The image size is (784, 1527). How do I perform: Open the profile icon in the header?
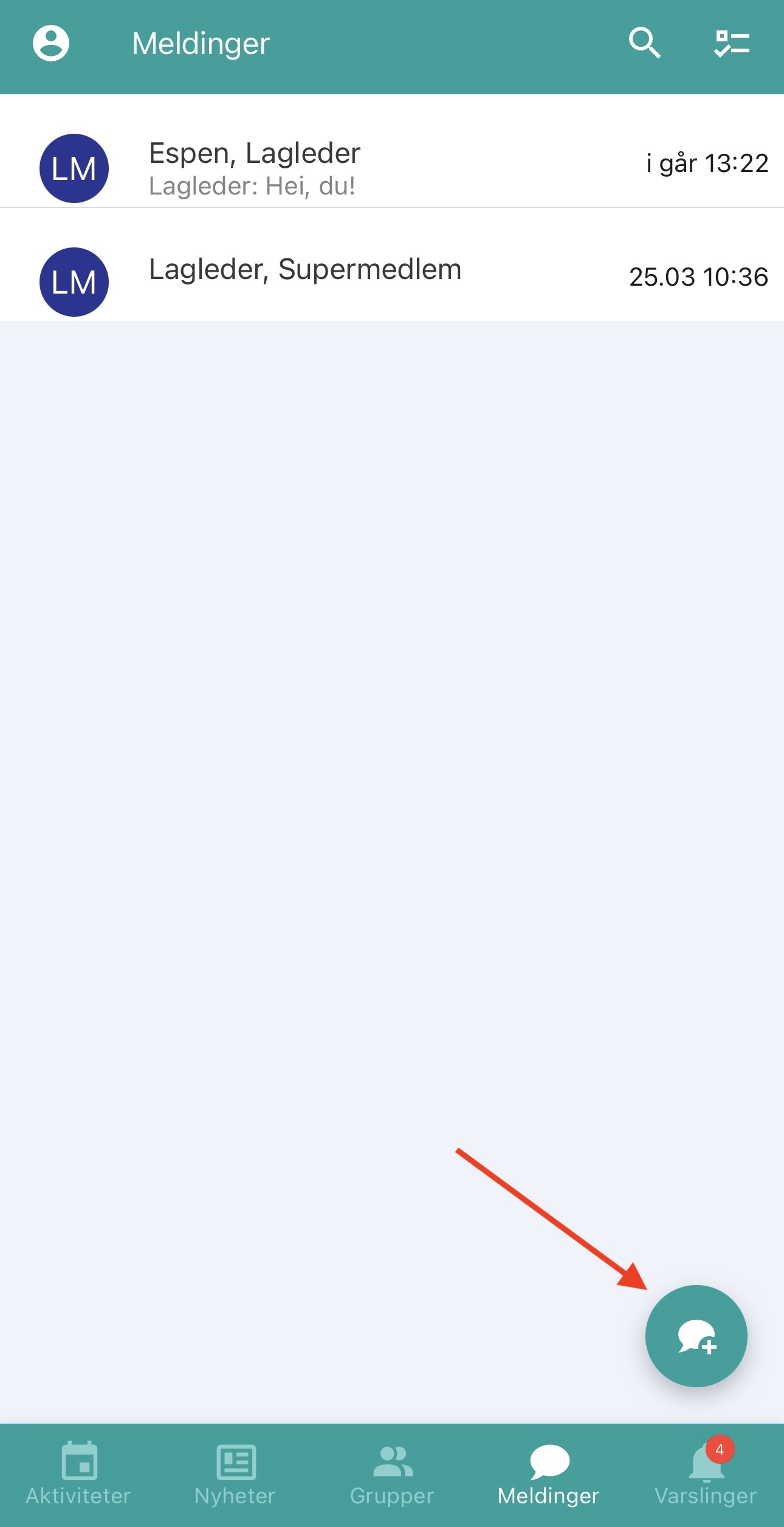[x=51, y=44]
